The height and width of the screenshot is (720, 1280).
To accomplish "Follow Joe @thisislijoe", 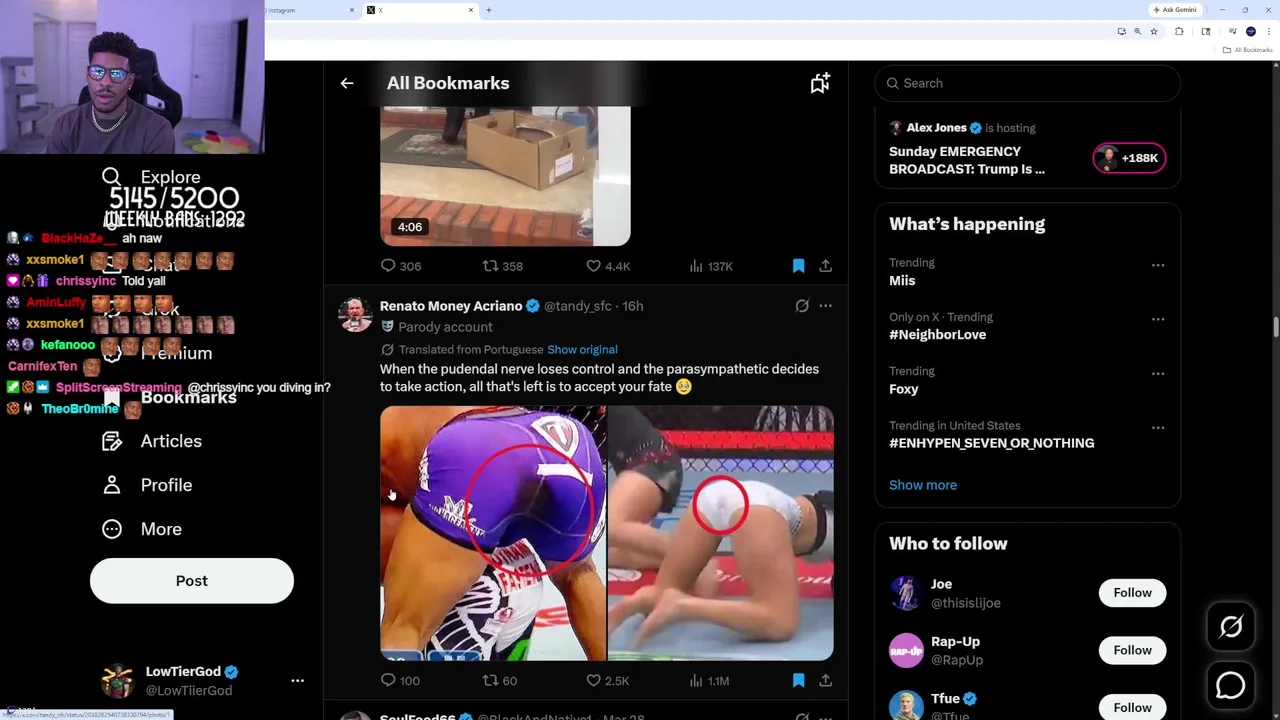I will click(x=1132, y=593).
